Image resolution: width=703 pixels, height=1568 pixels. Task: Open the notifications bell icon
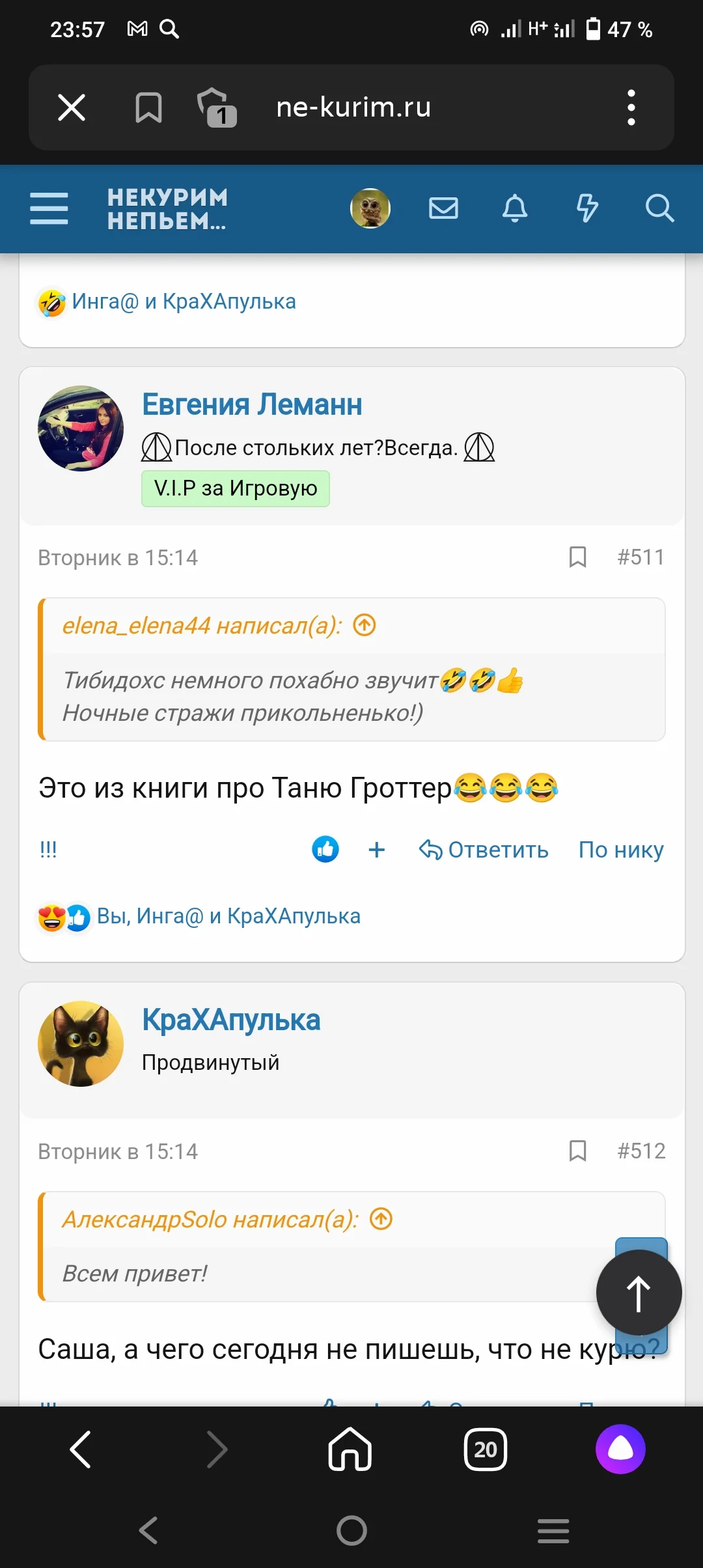coord(514,208)
